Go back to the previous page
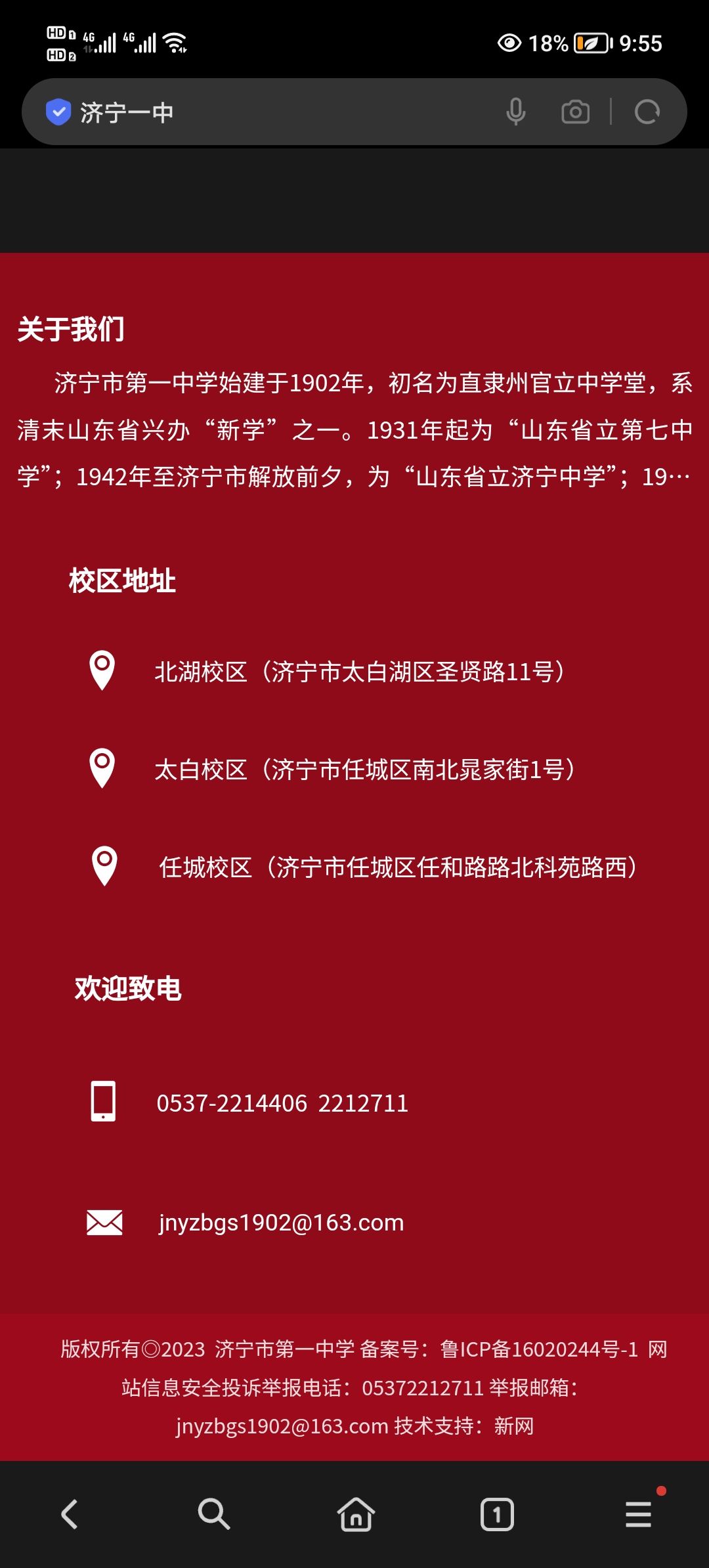709x1568 pixels. pyautogui.click(x=70, y=1514)
